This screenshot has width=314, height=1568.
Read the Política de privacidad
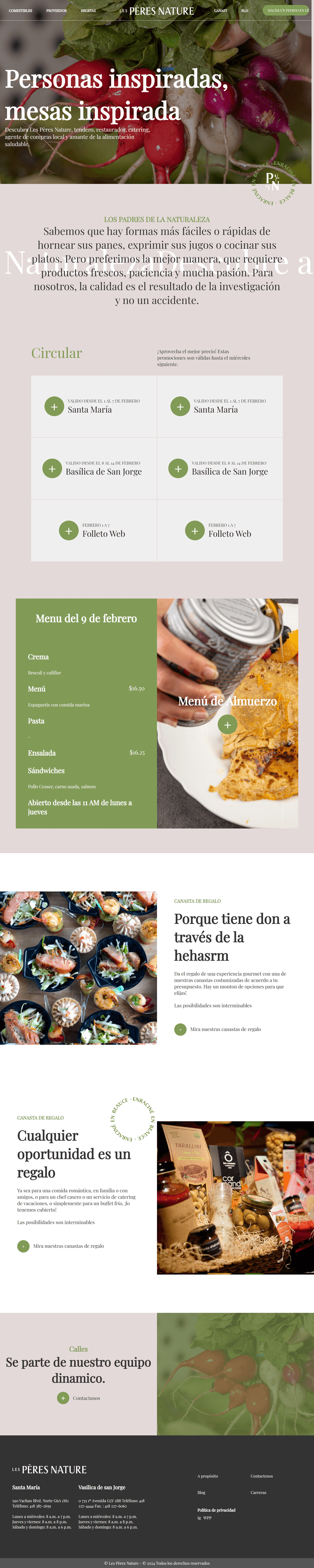pos(216,1510)
